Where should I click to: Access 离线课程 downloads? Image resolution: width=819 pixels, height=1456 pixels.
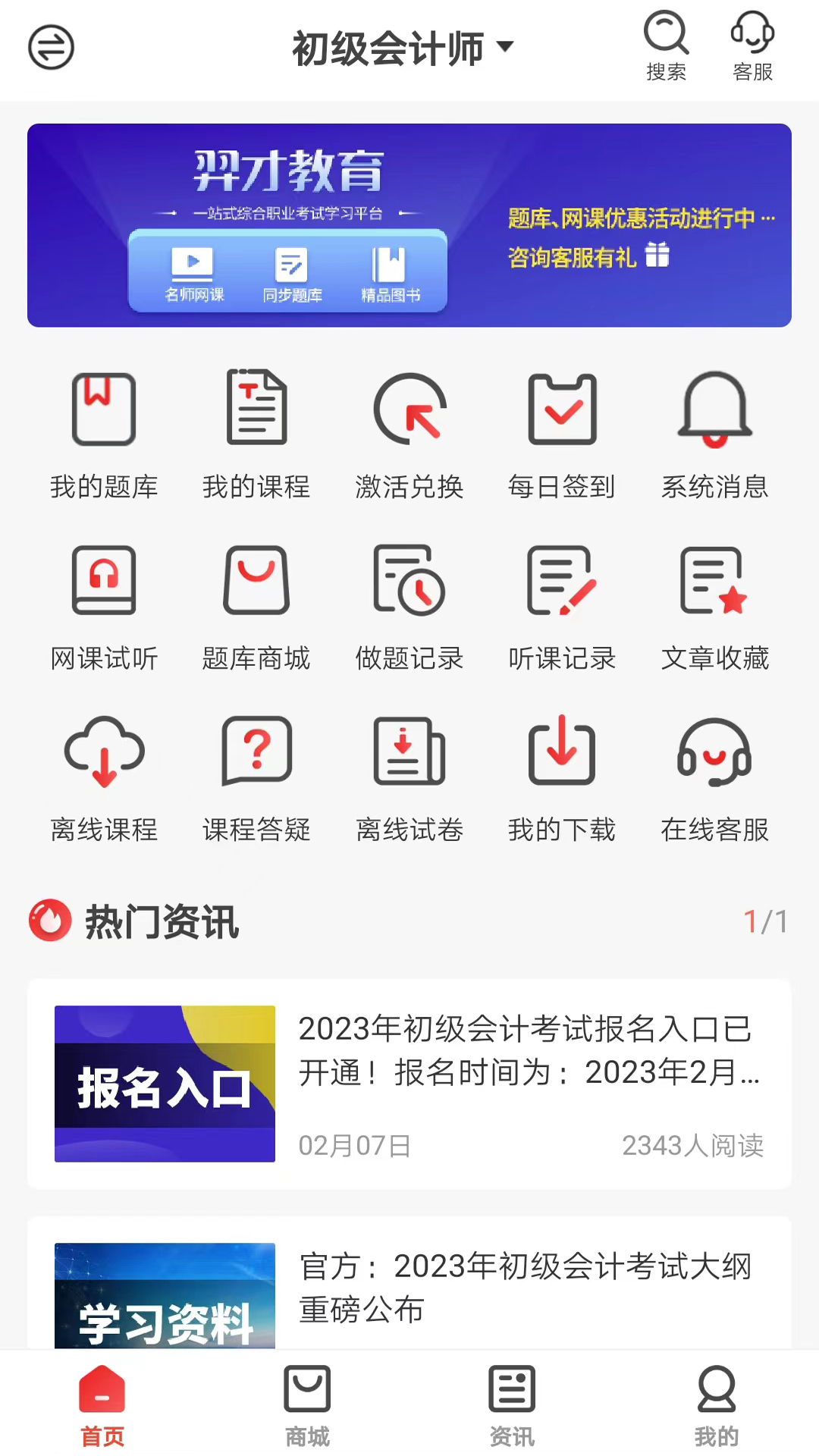click(x=104, y=777)
